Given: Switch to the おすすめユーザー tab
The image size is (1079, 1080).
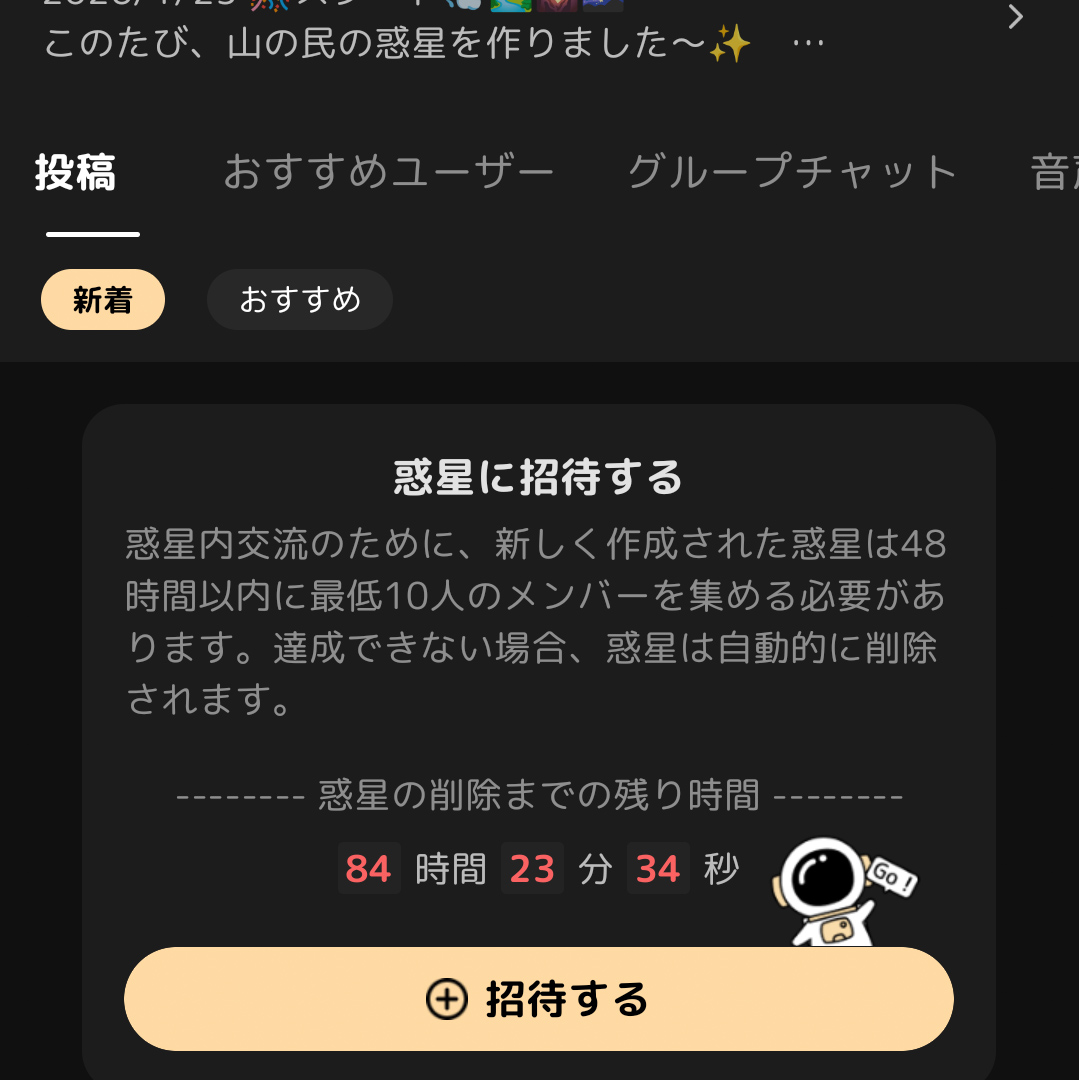Looking at the screenshot, I should (388, 173).
